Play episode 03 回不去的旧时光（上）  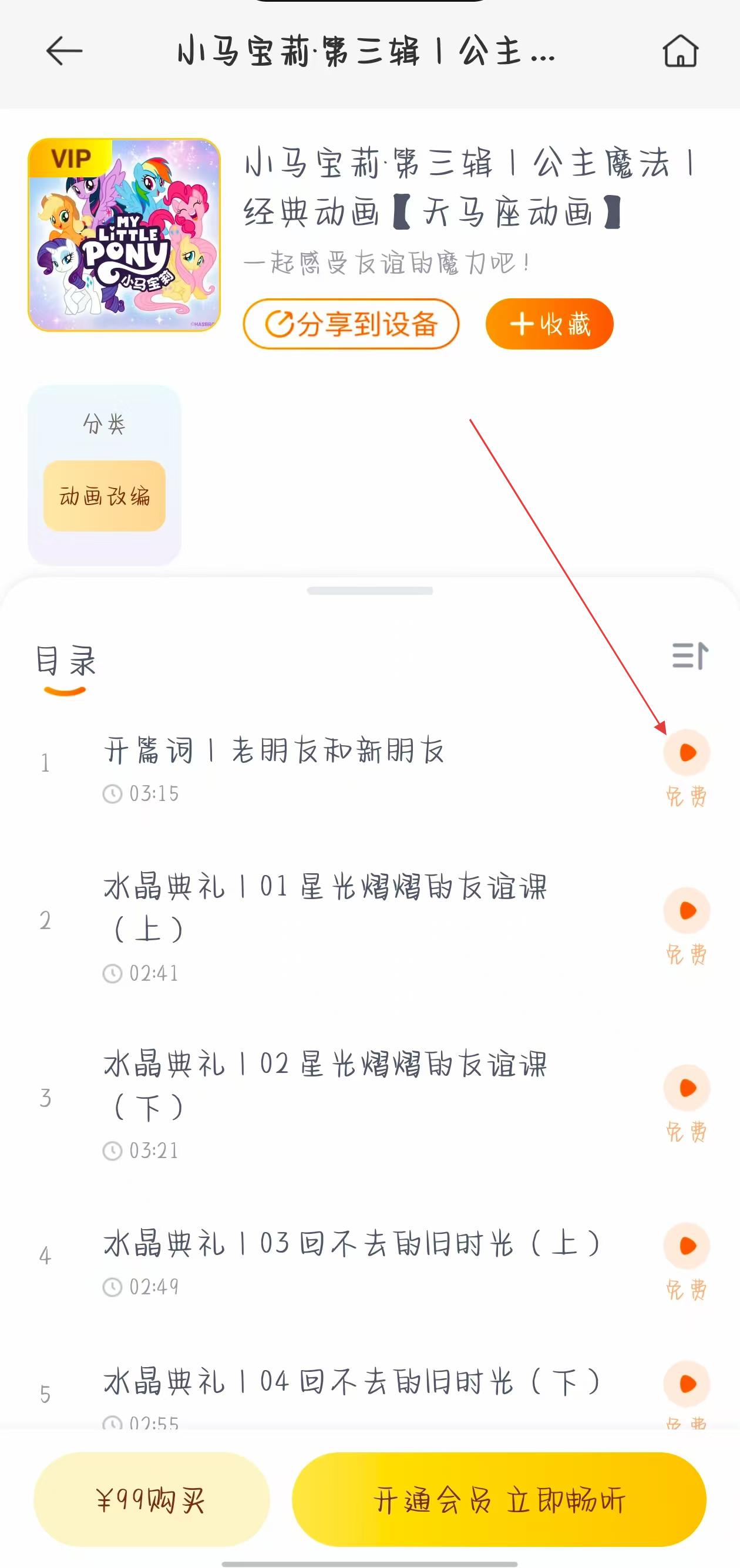coord(687,1246)
